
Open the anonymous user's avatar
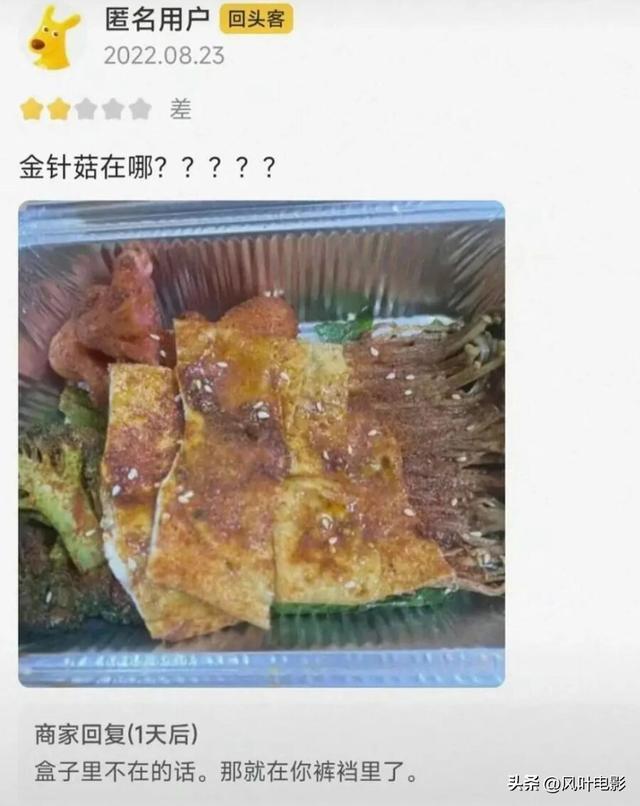53,39
